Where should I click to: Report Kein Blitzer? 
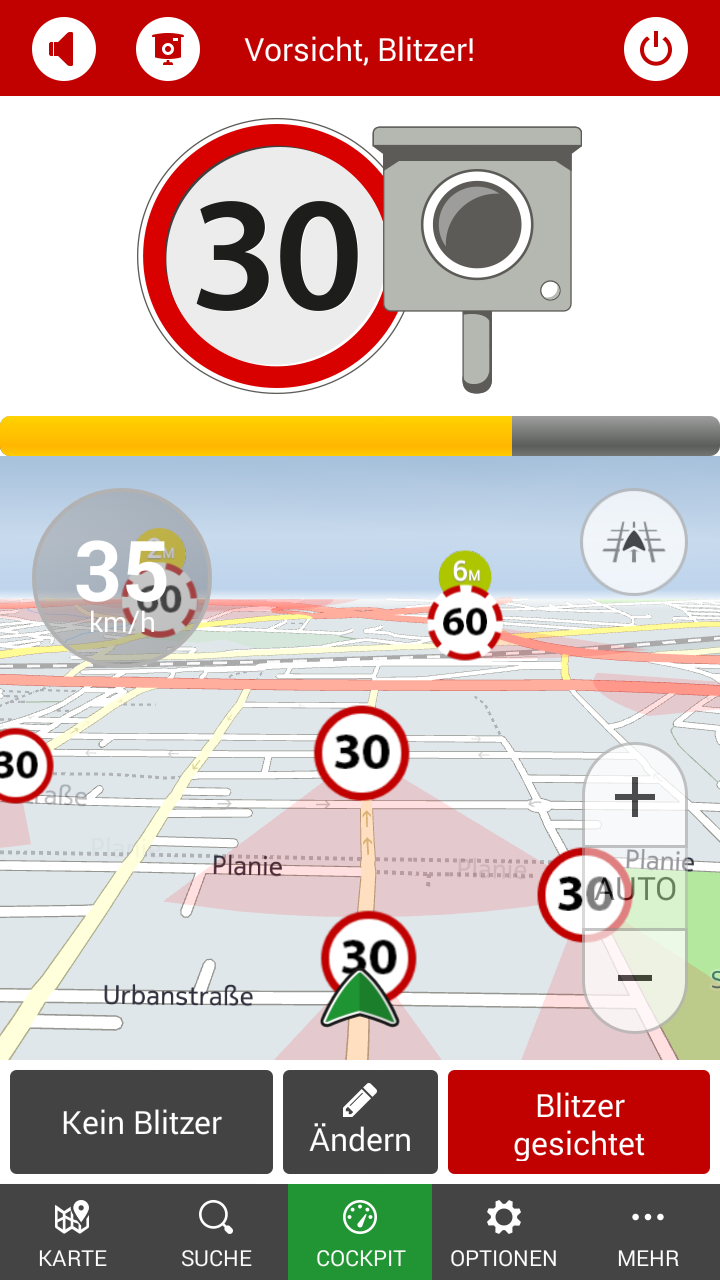coord(142,1122)
